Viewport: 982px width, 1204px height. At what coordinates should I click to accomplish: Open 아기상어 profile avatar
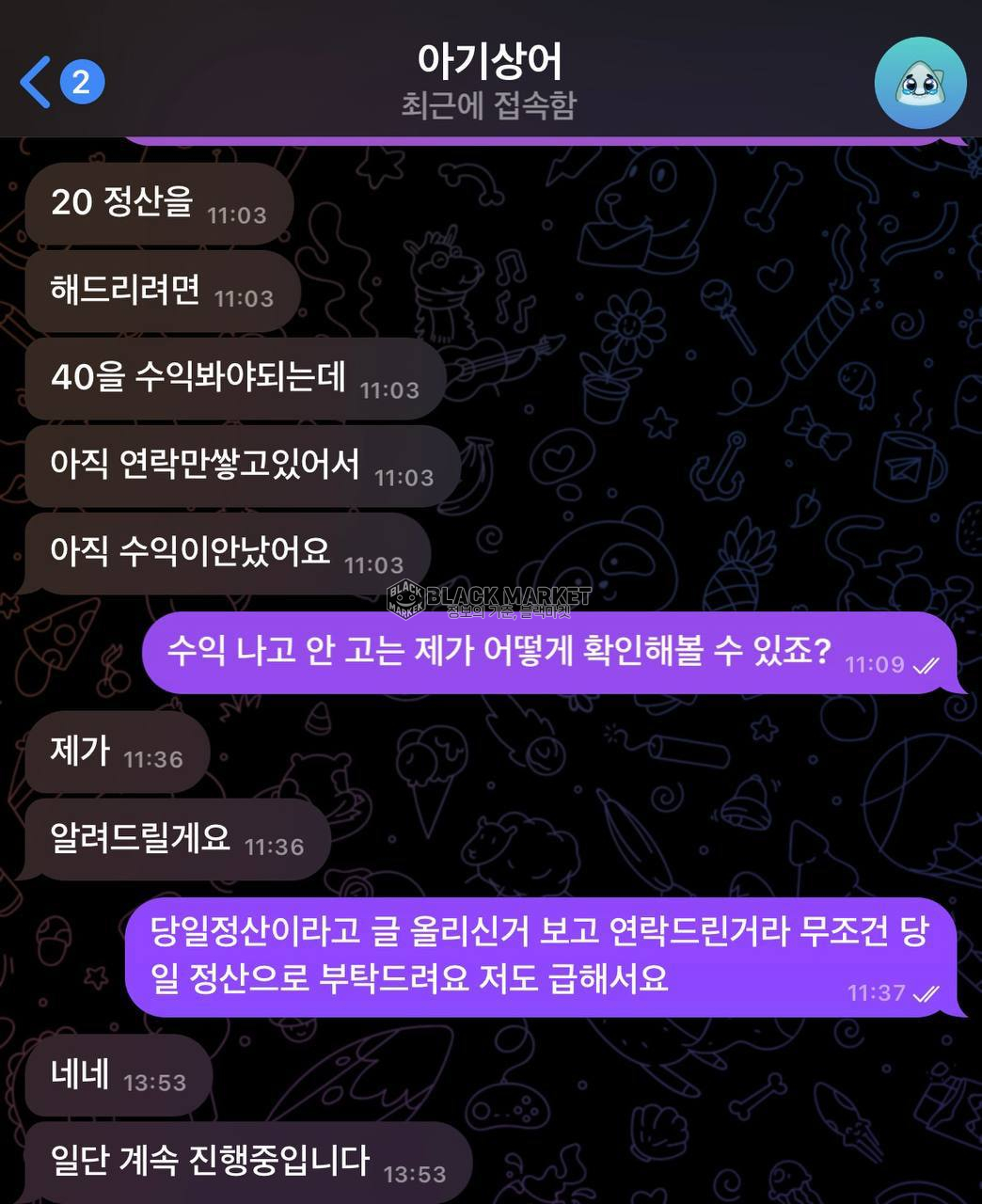pyautogui.click(x=919, y=83)
